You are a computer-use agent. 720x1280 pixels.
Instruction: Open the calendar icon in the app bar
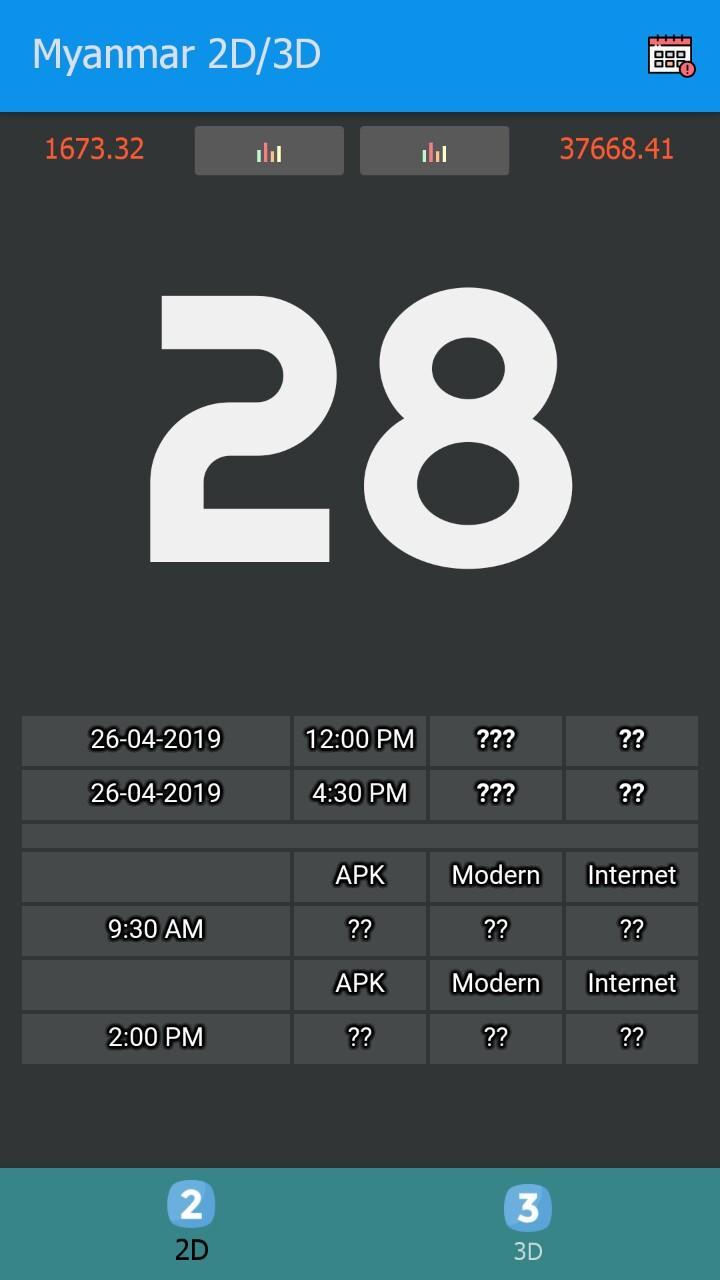[670, 55]
